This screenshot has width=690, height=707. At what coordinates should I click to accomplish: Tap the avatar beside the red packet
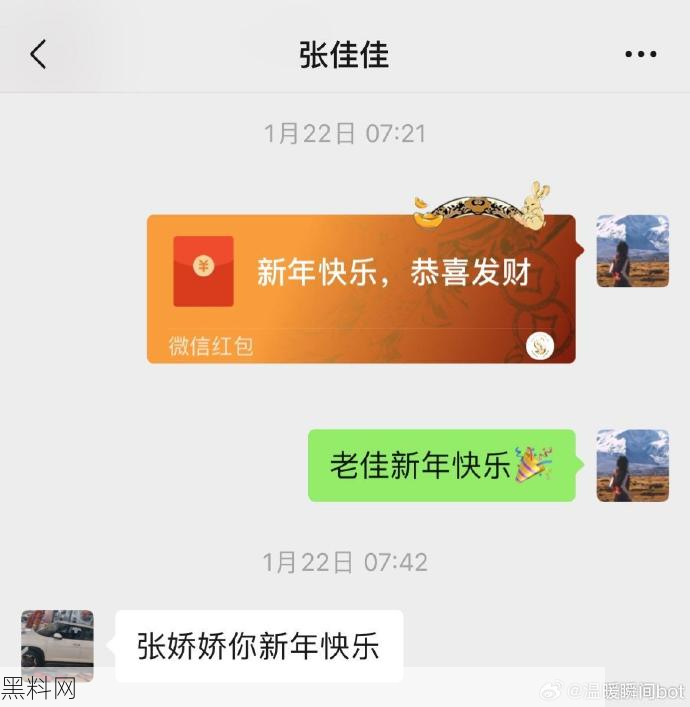pyautogui.click(x=632, y=251)
